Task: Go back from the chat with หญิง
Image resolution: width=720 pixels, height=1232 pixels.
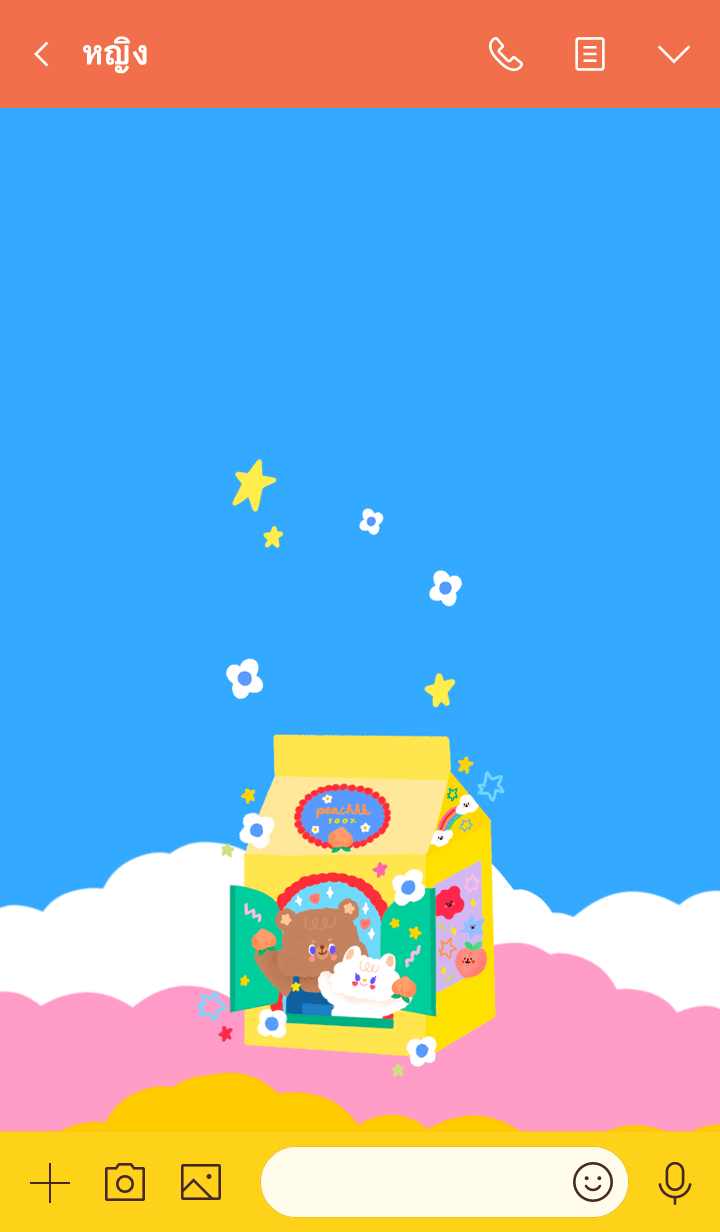Action: pyautogui.click(x=41, y=54)
